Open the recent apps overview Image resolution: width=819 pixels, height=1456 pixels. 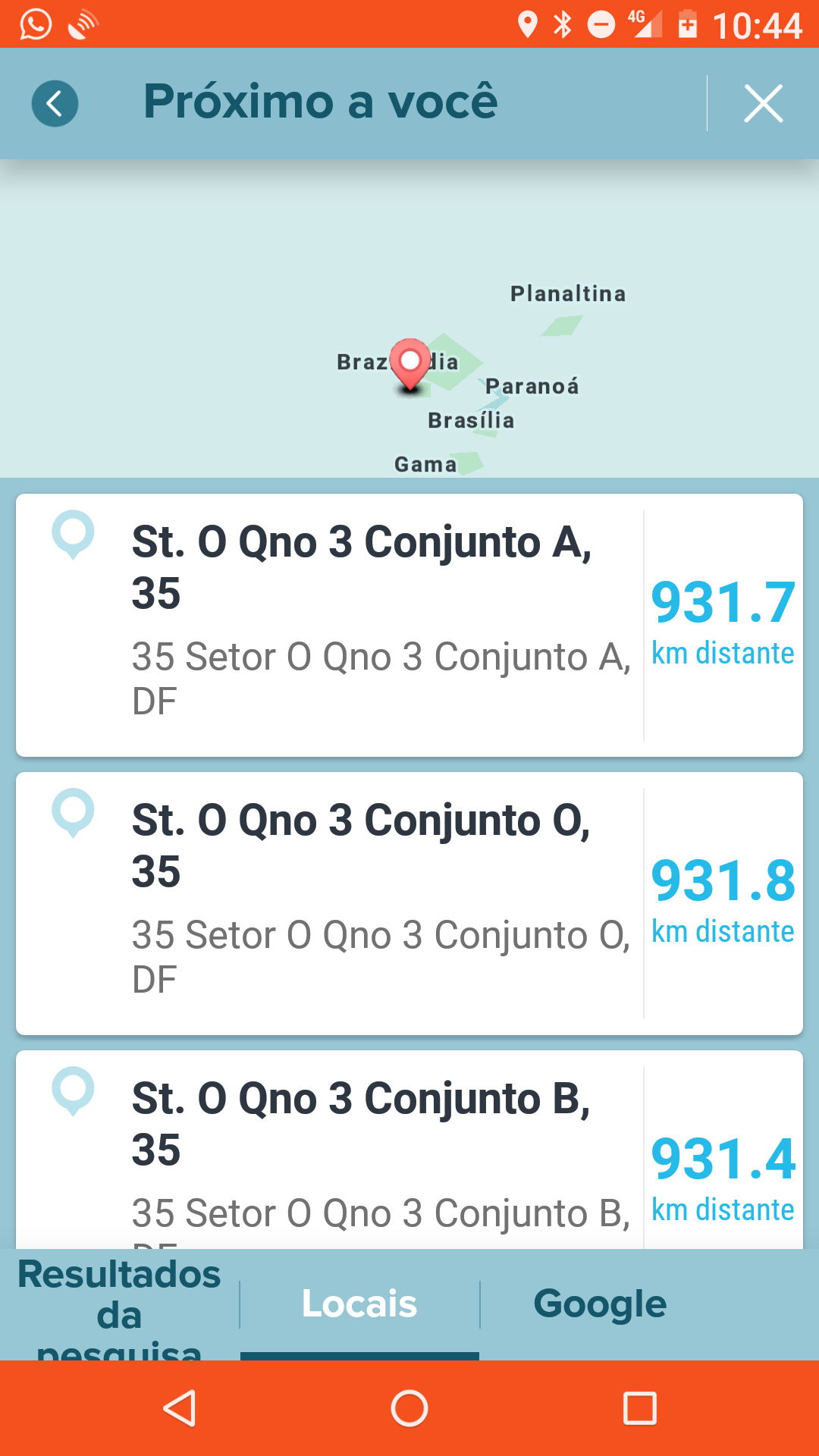pyautogui.click(x=639, y=1409)
